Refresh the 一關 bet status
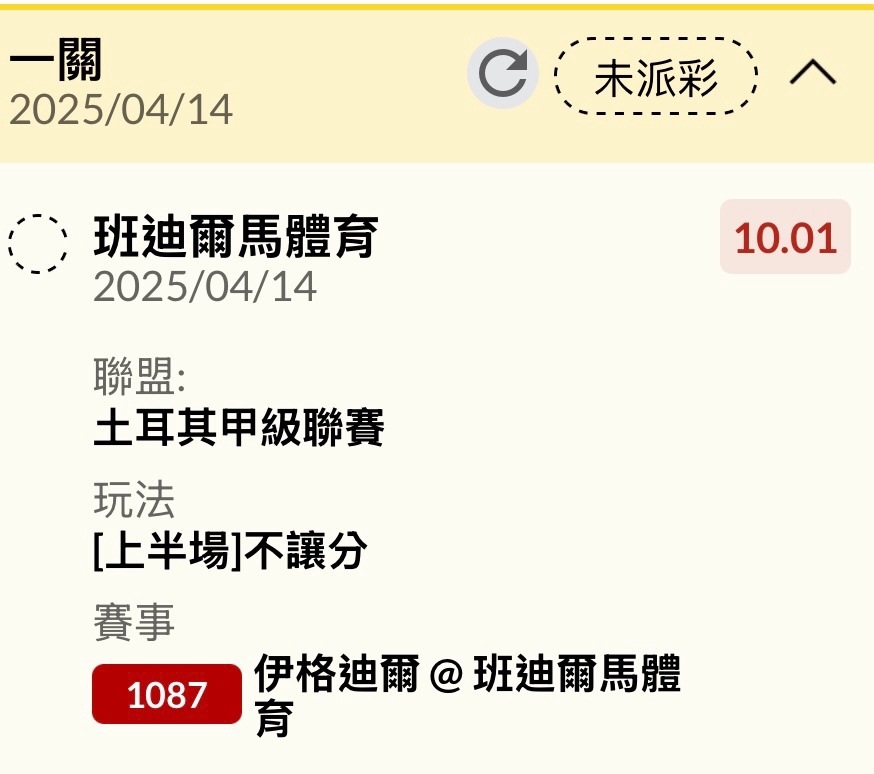The image size is (874, 774). tap(502, 73)
